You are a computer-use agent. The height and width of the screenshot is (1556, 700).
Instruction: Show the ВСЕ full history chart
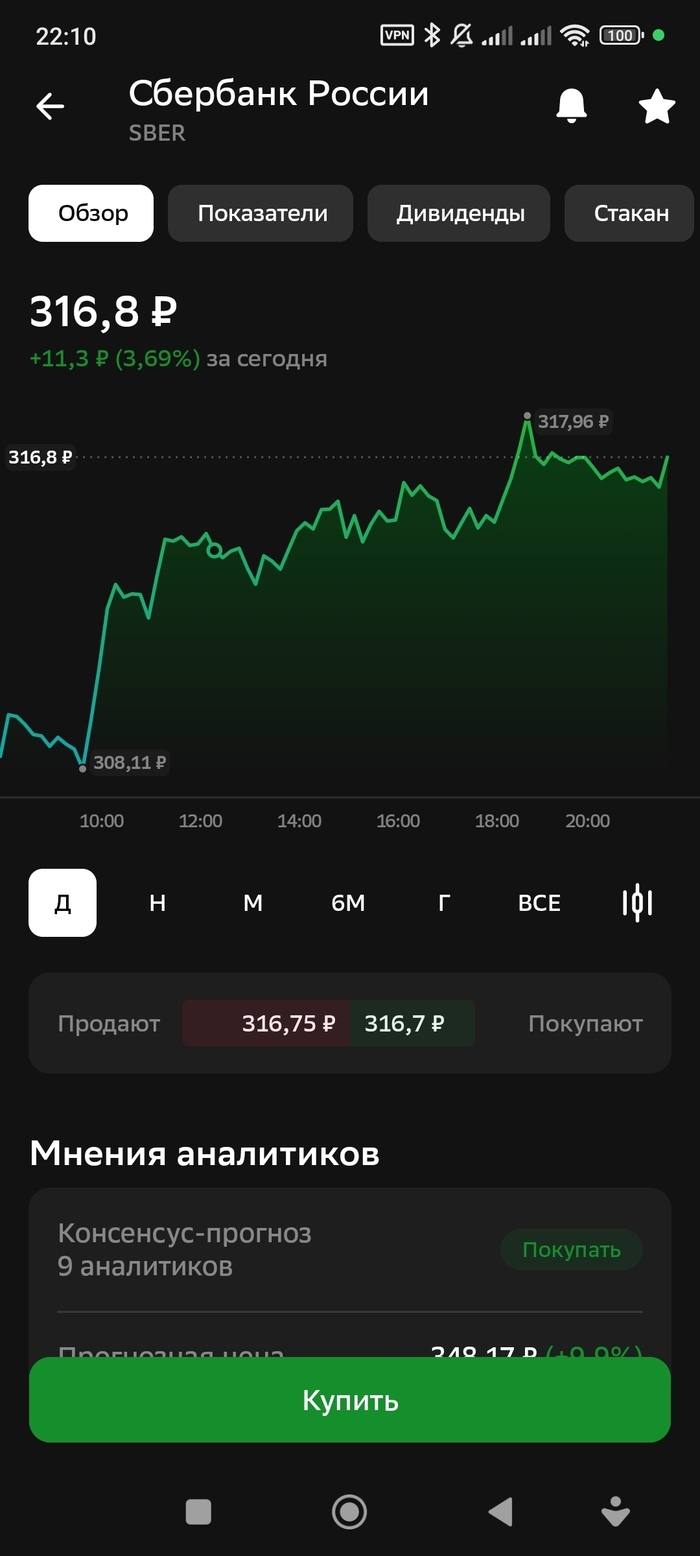539,903
